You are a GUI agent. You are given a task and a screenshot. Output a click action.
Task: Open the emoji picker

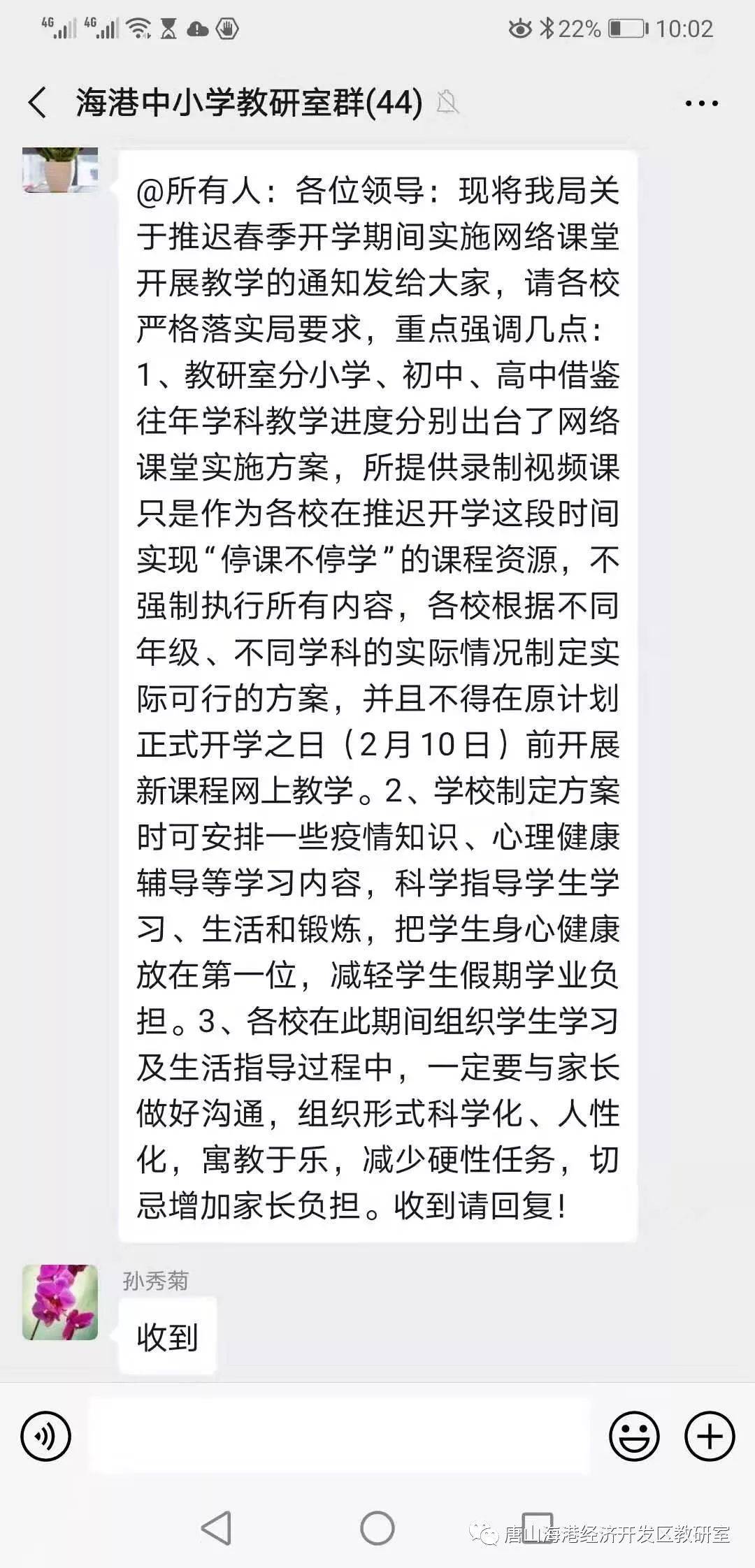[635, 1437]
